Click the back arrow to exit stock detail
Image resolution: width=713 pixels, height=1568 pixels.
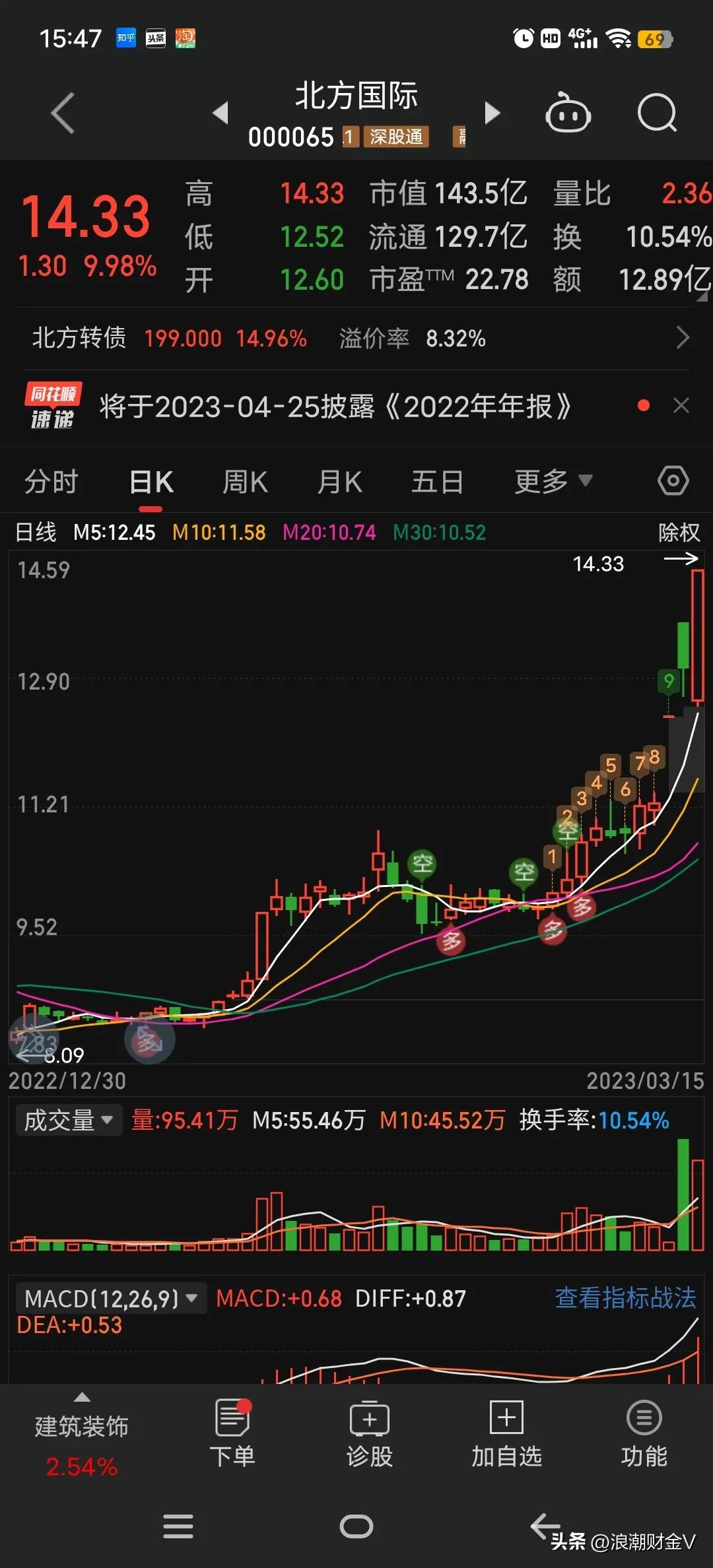click(x=63, y=112)
